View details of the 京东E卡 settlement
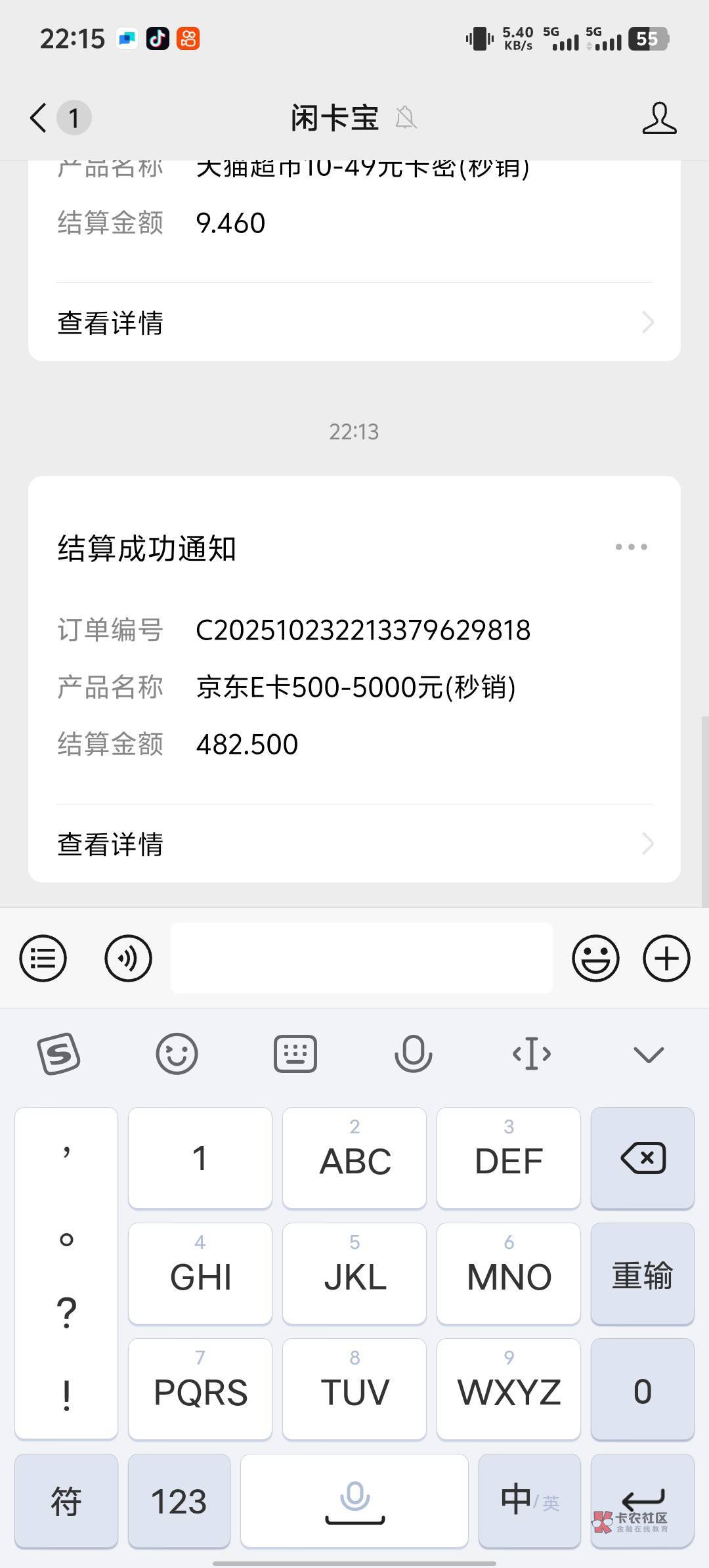The height and width of the screenshot is (1568, 709). (x=354, y=844)
